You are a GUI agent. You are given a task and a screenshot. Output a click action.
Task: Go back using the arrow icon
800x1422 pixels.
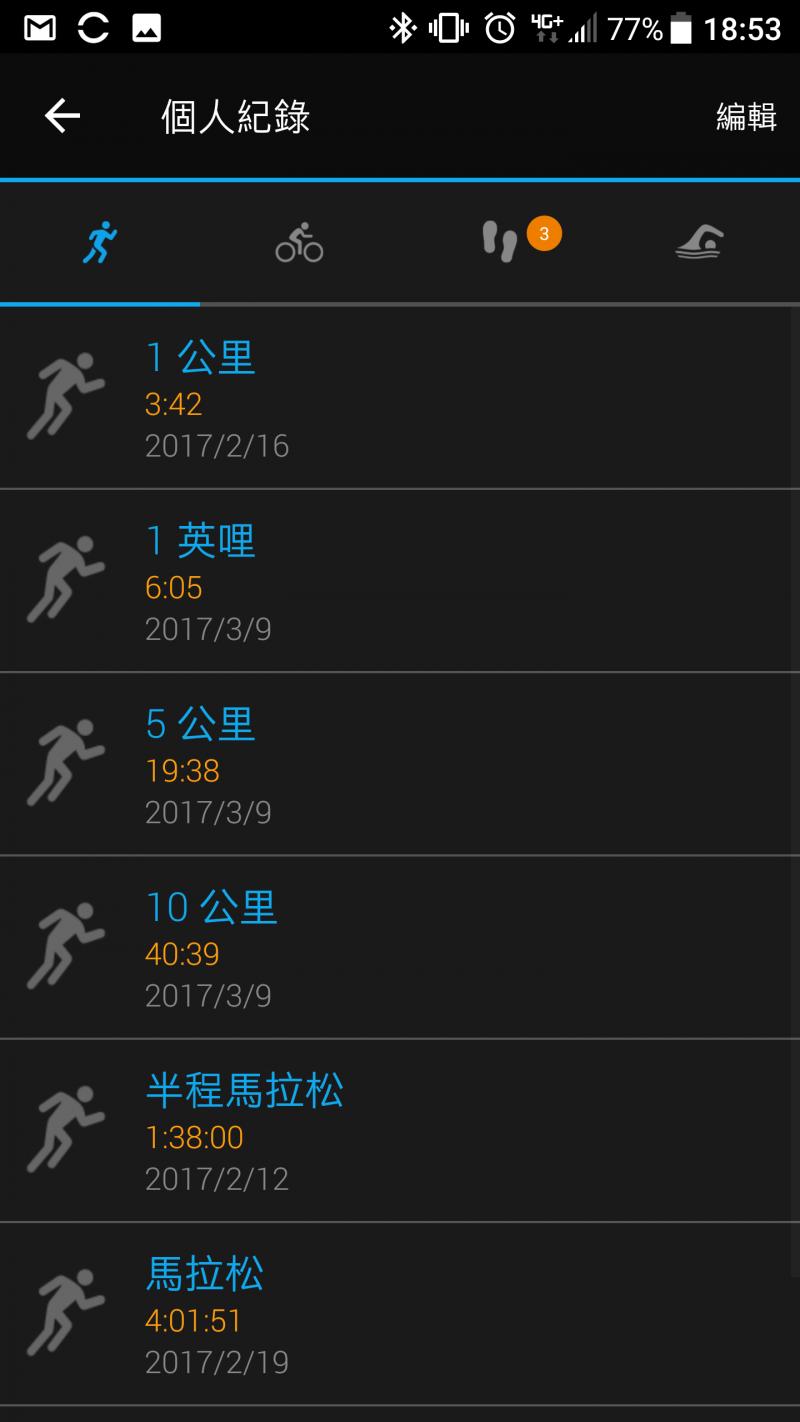tap(62, 117)
